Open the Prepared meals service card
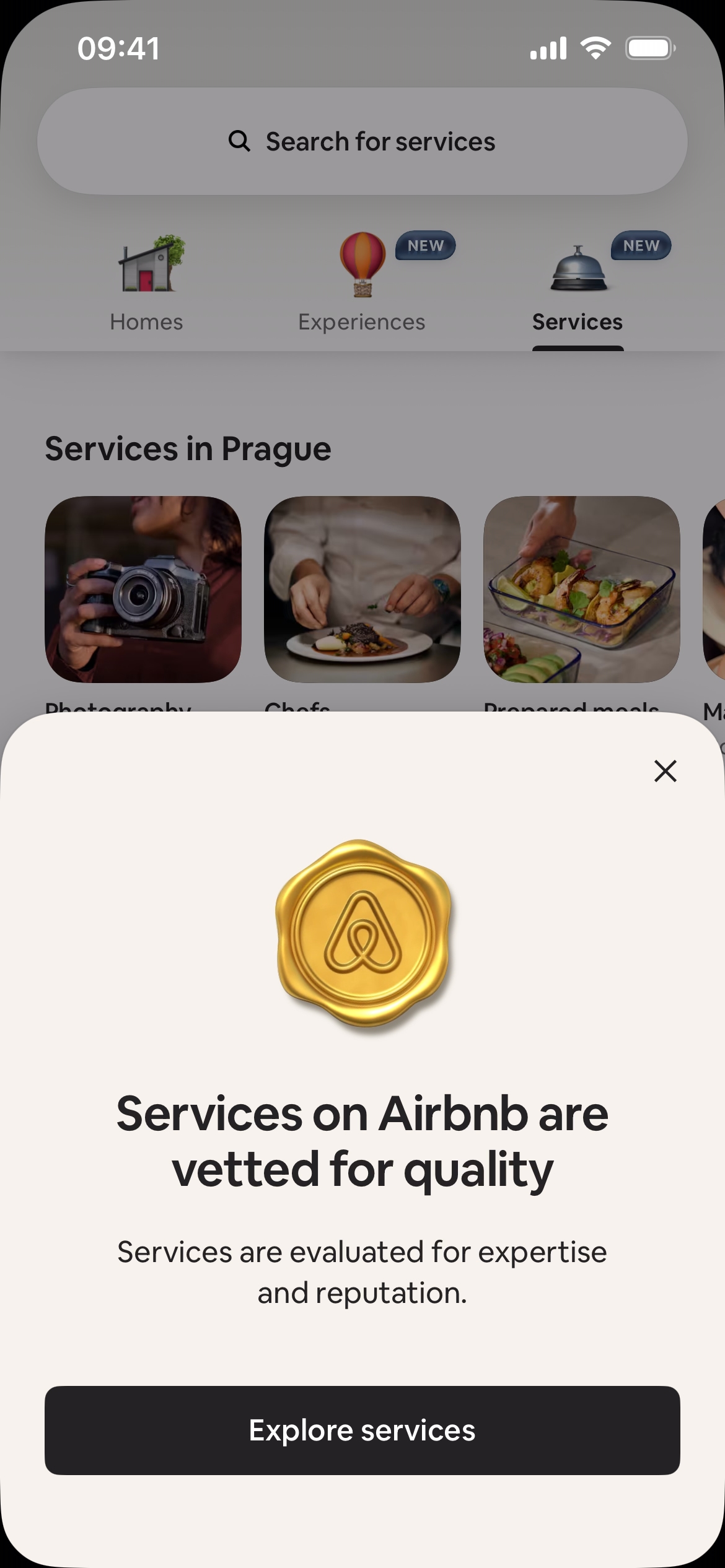 581,589
